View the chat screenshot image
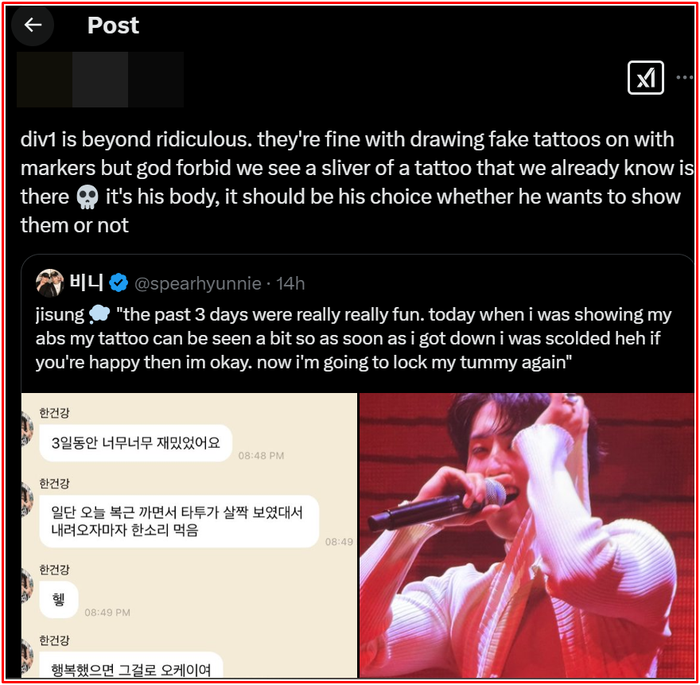The image size is (700, 685). pos(189,535)
